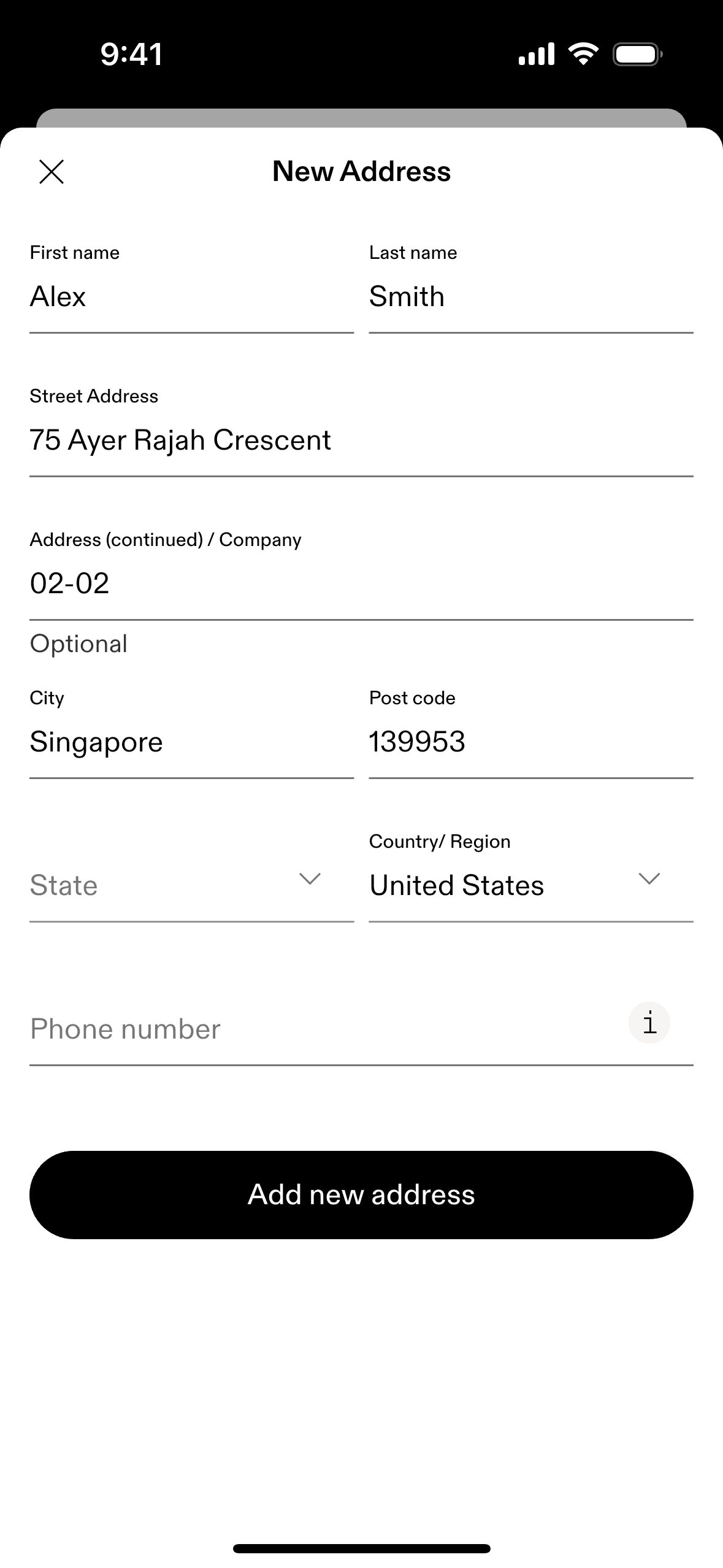Submit with Add new address button
This screenshot has width=723, height=1568.
click(x=361, y=1194)
